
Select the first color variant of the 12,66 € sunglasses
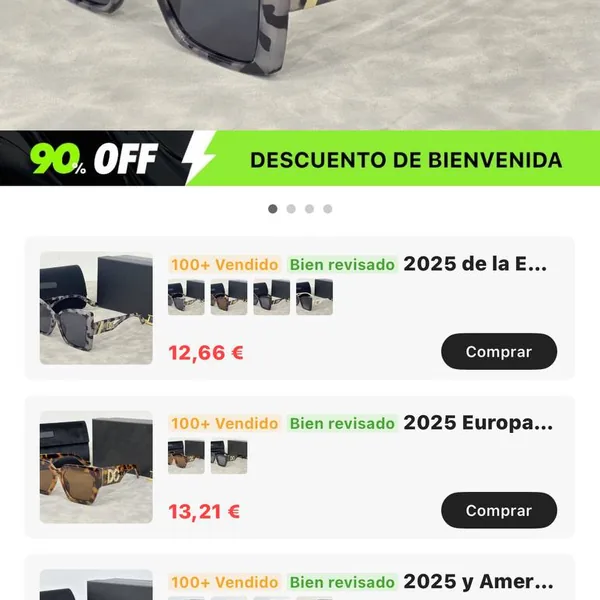pos(186,298)
